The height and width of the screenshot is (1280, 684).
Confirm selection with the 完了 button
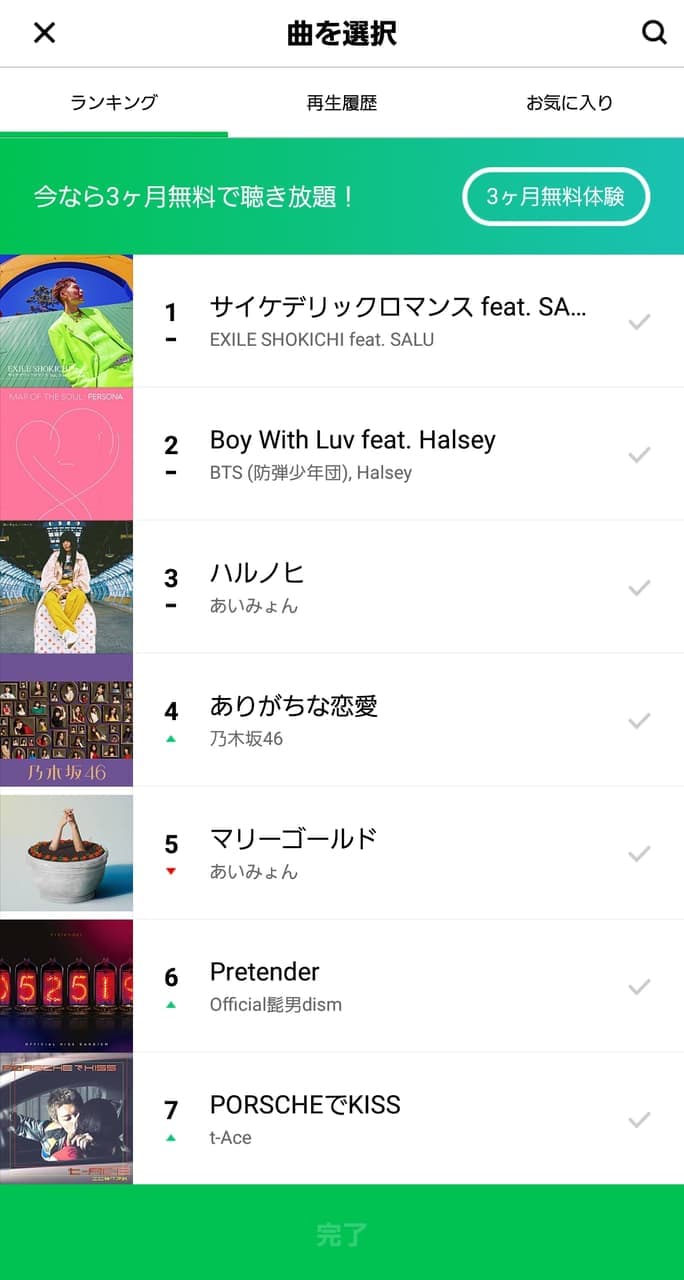click(x=342, y=1234)
